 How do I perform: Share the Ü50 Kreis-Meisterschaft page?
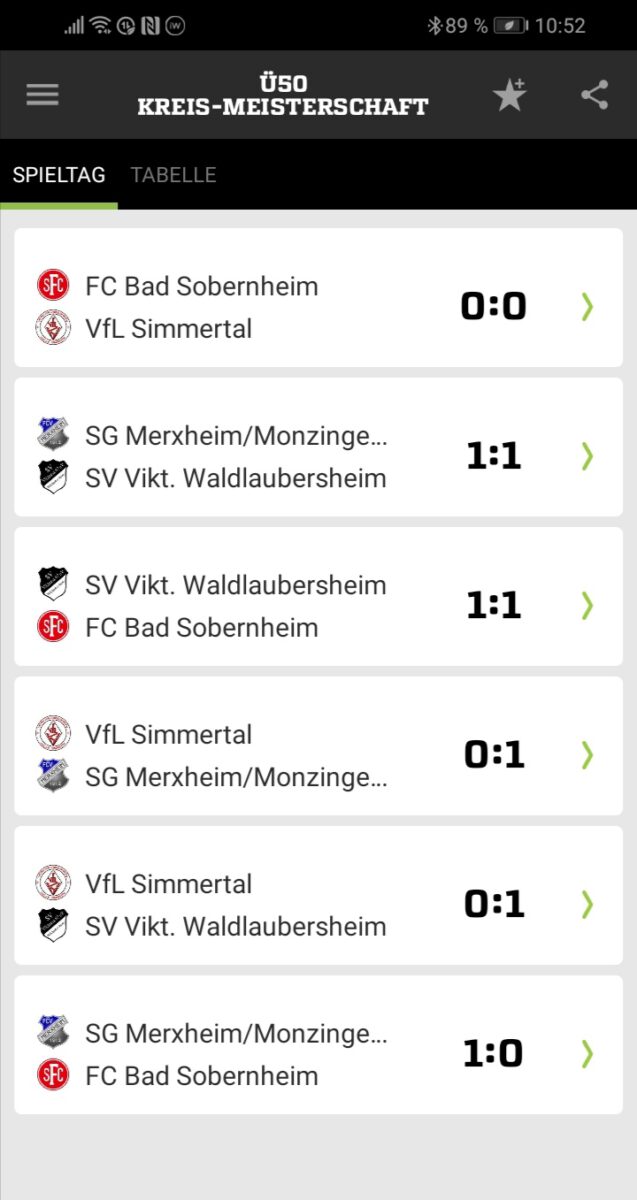(594, 95)
